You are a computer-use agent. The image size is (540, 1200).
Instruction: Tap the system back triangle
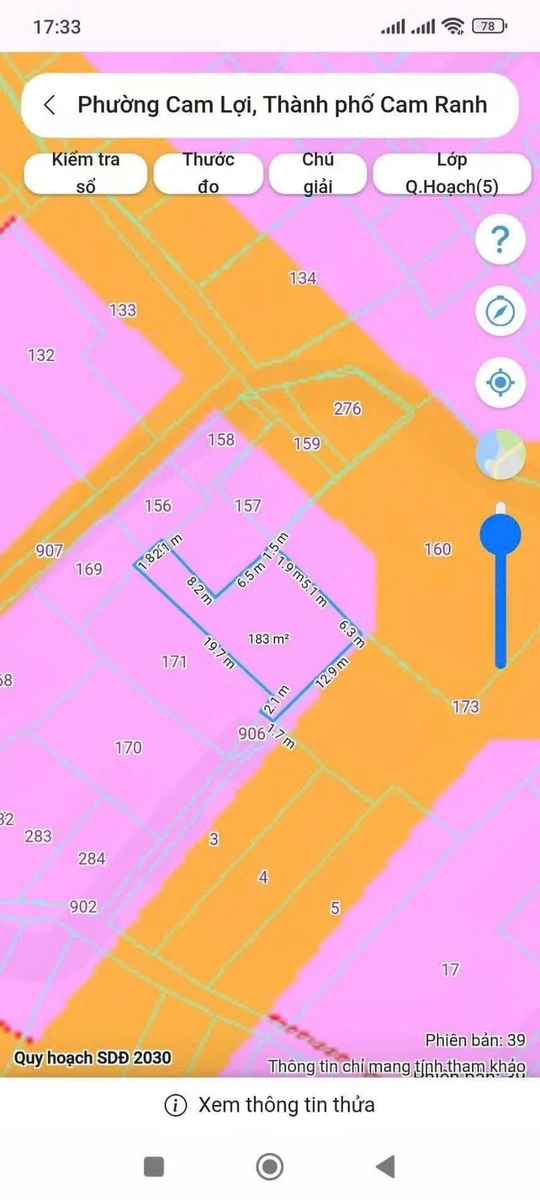point(385,1166)
